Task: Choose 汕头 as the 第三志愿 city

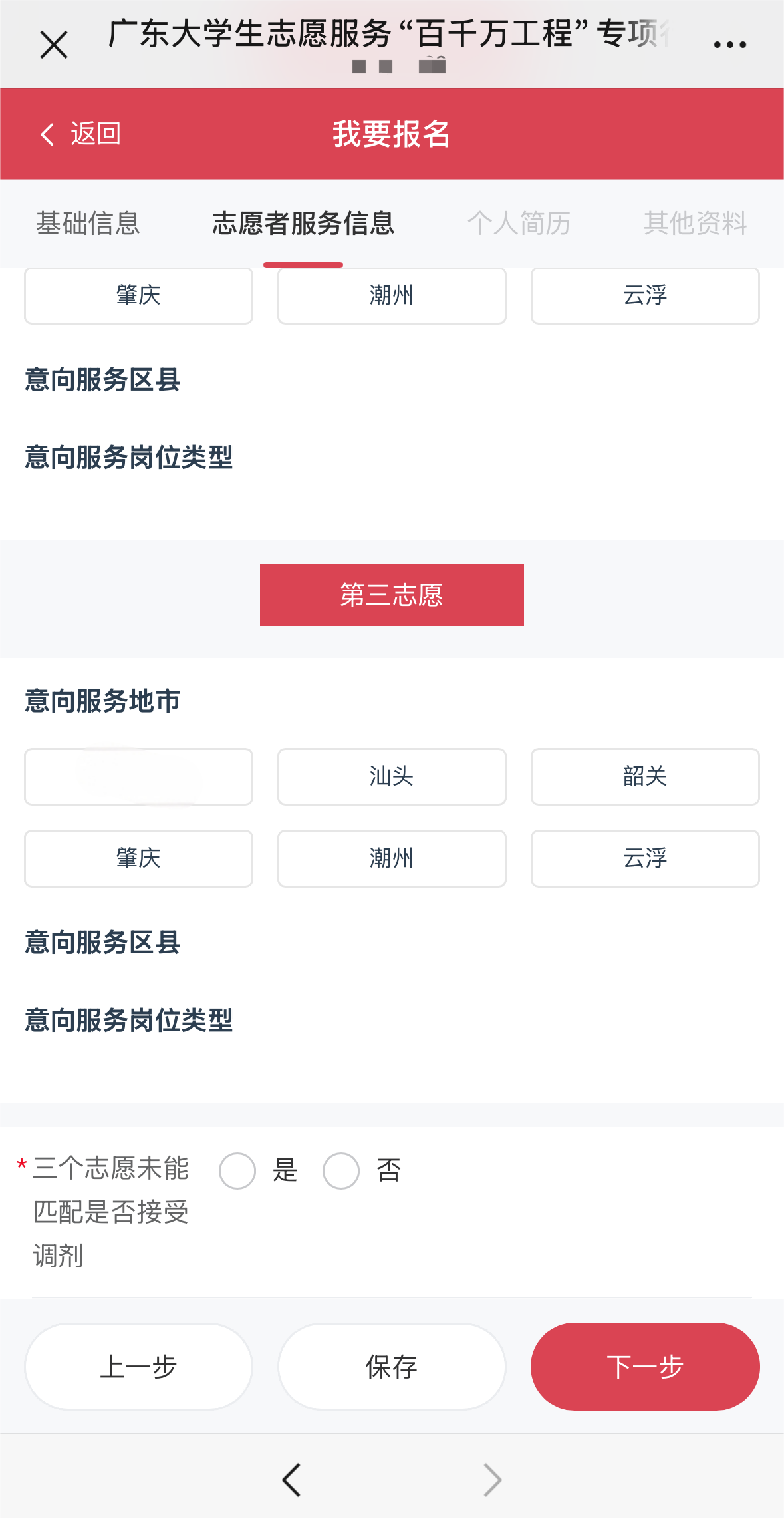Action: click(x=392, y=776)
